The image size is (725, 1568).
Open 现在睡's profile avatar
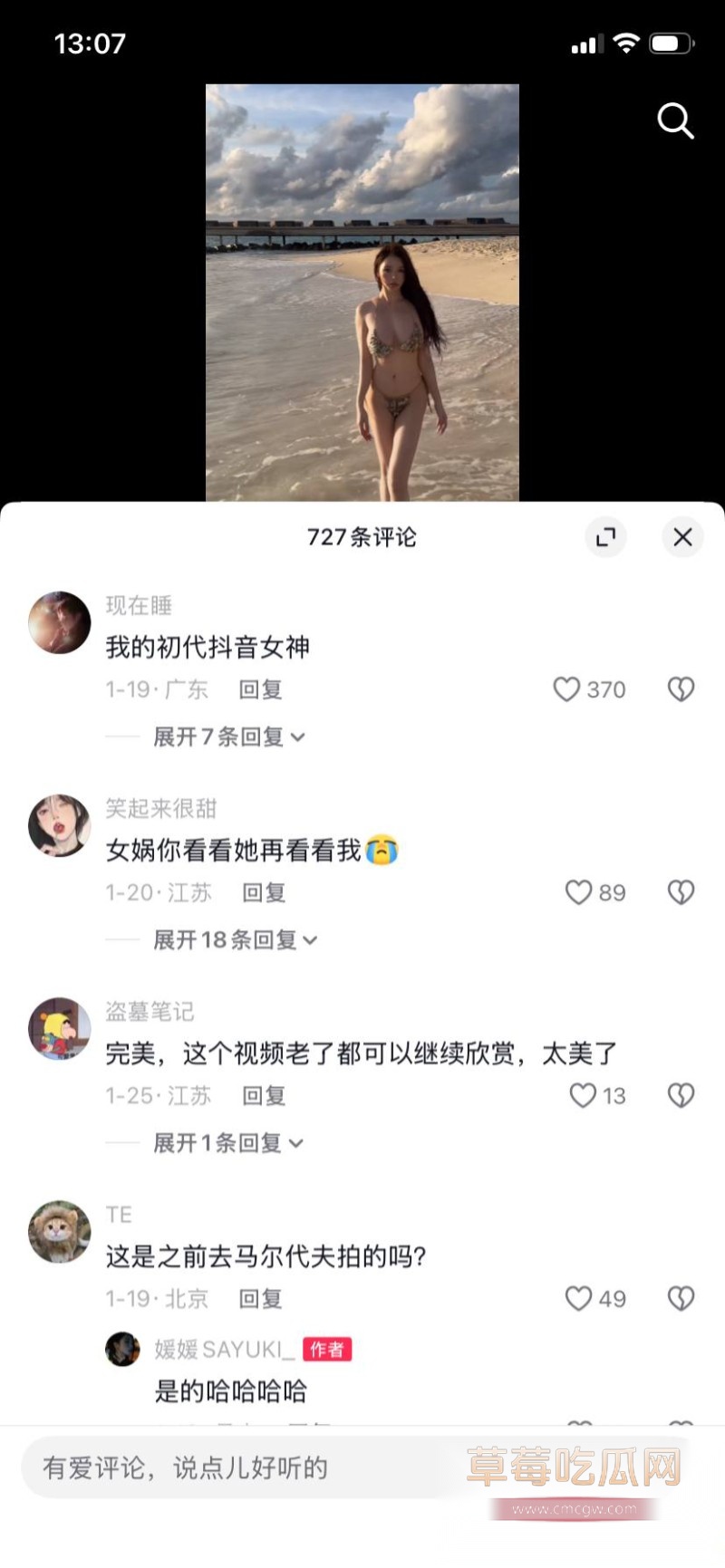tap(59, 622)
